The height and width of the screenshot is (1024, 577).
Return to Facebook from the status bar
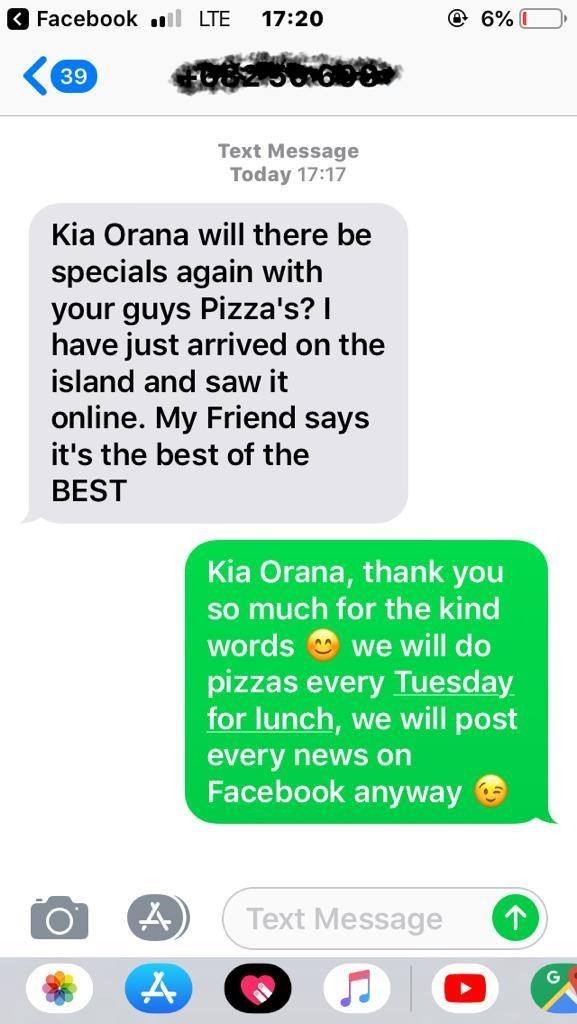click(x=72, y=19)
